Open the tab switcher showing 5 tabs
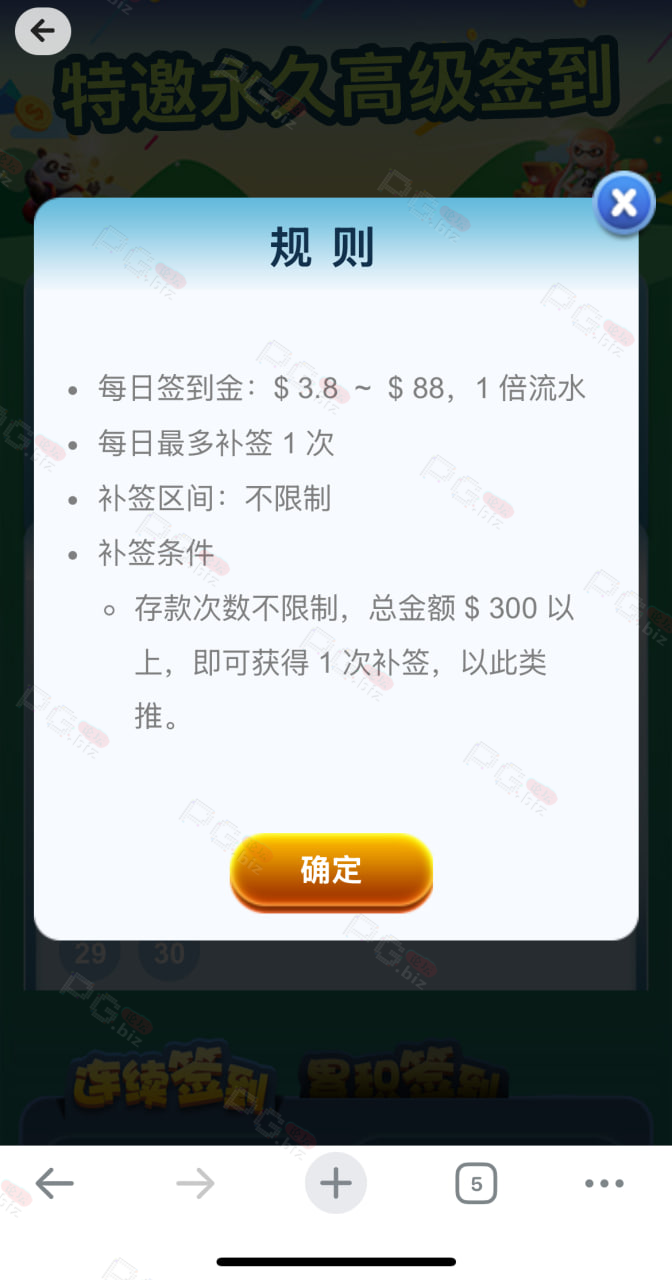The image size is (672, 1280). tap(476, 1184)
